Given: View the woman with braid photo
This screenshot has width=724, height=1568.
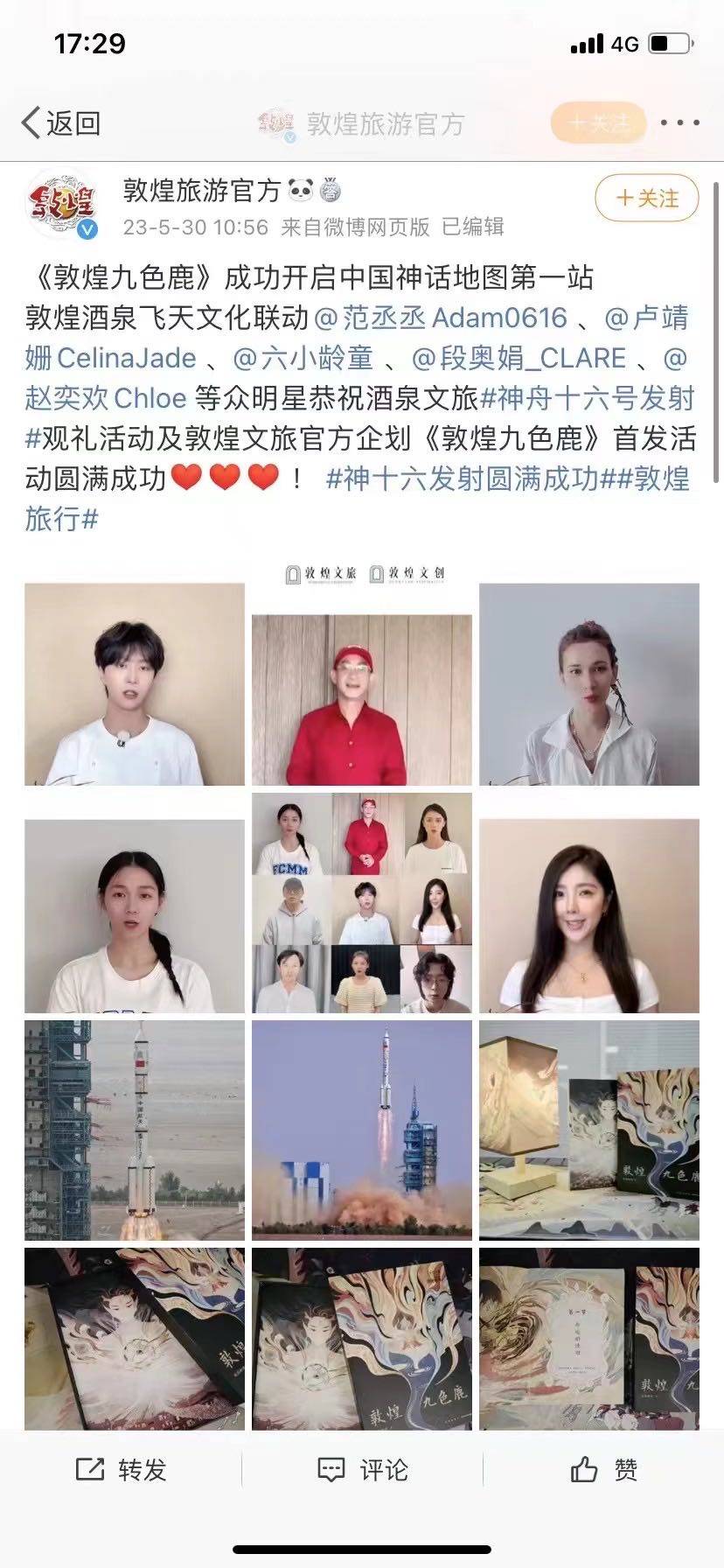Looking at the screenshot, I should (x=134, y=915).
